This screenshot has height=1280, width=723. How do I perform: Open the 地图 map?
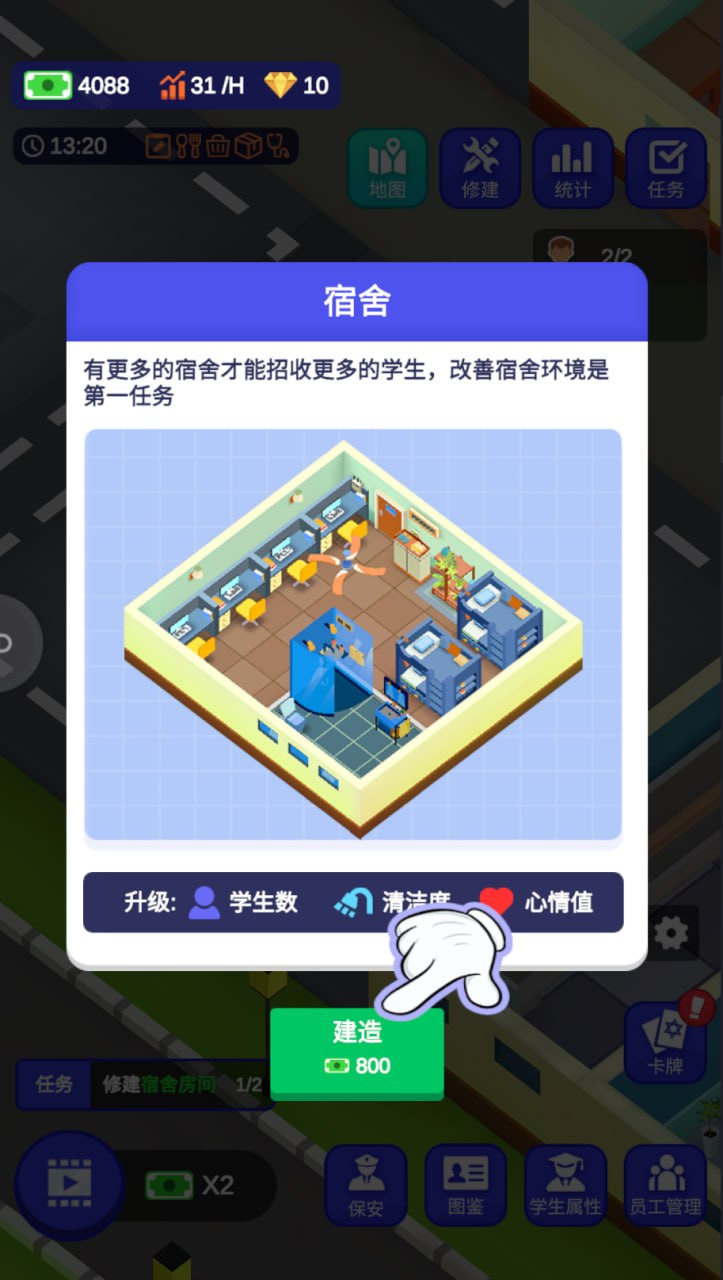pos(387,168)
